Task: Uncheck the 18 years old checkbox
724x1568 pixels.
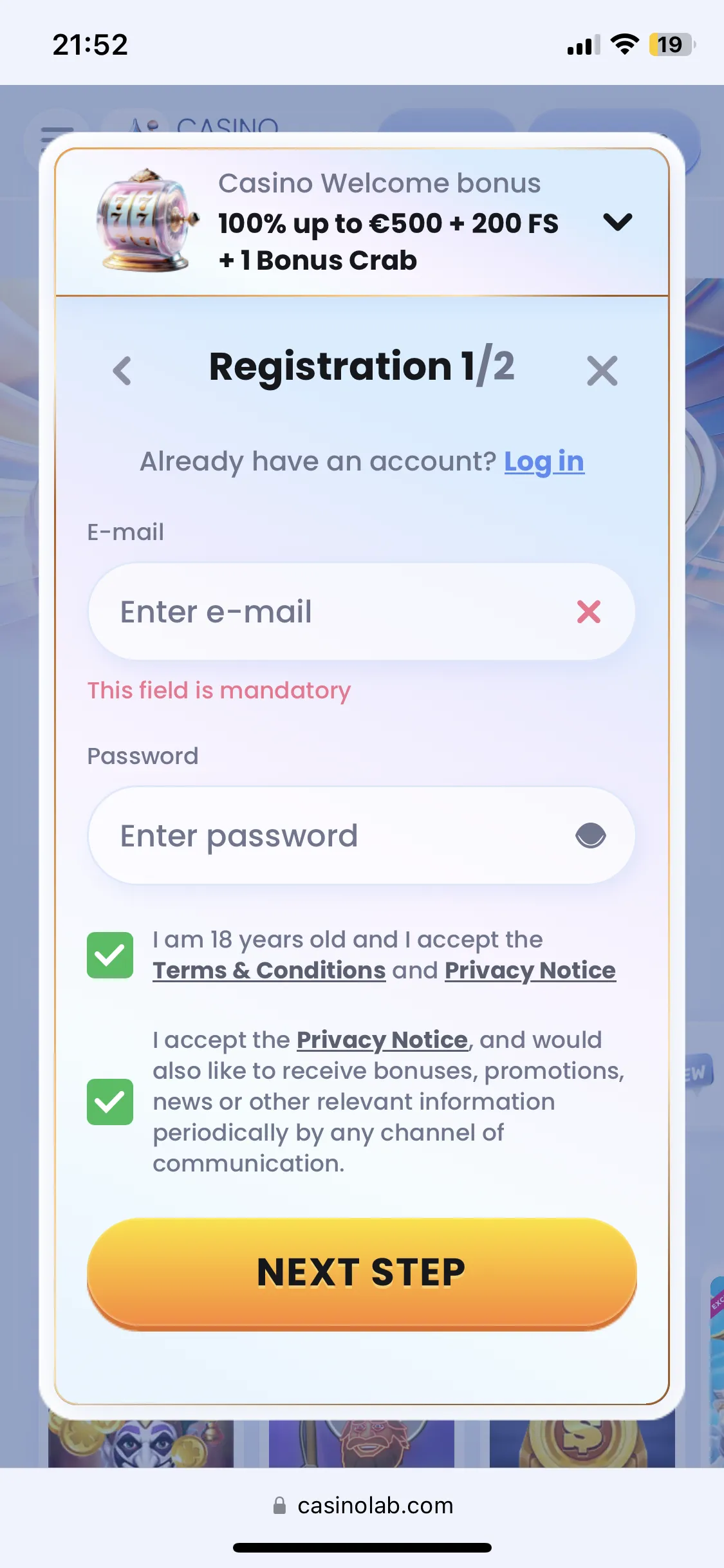Action: pyautogui.click(x=110, y=955)
